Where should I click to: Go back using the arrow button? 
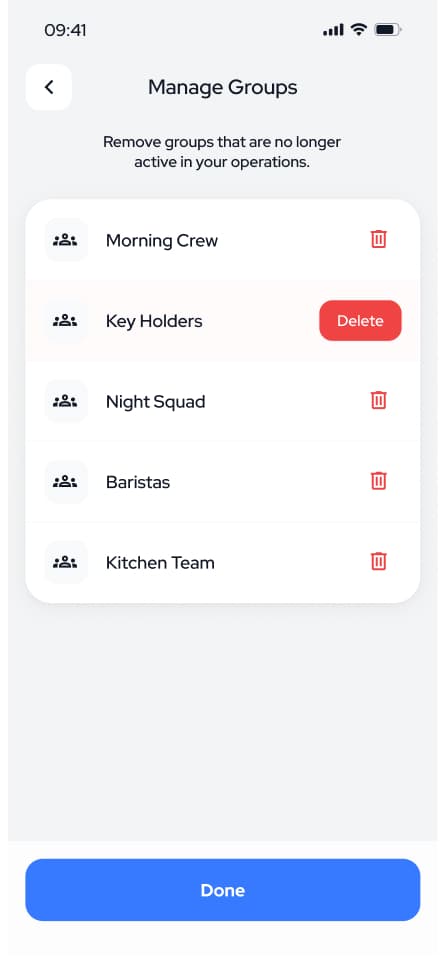(49, 87)
